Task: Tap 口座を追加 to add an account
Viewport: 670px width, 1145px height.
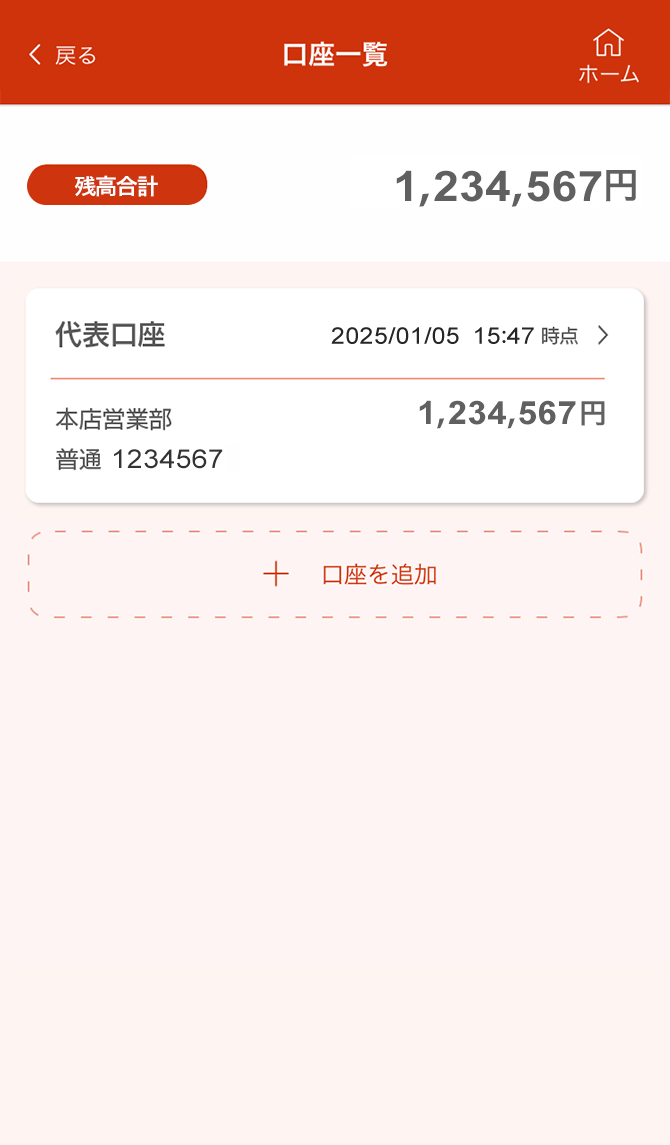Action: [x=335, y=575]
